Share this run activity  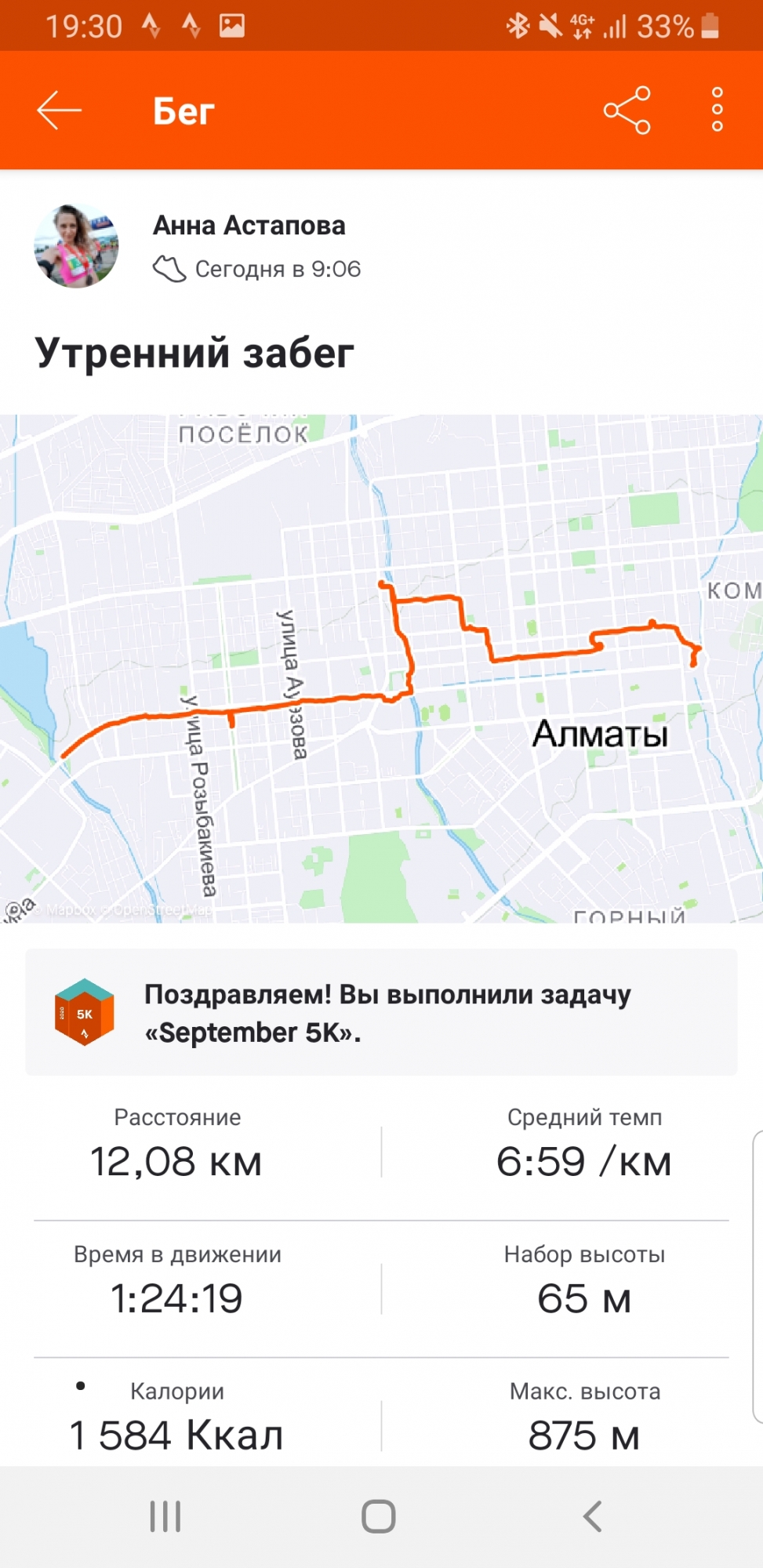coord(627,111)
